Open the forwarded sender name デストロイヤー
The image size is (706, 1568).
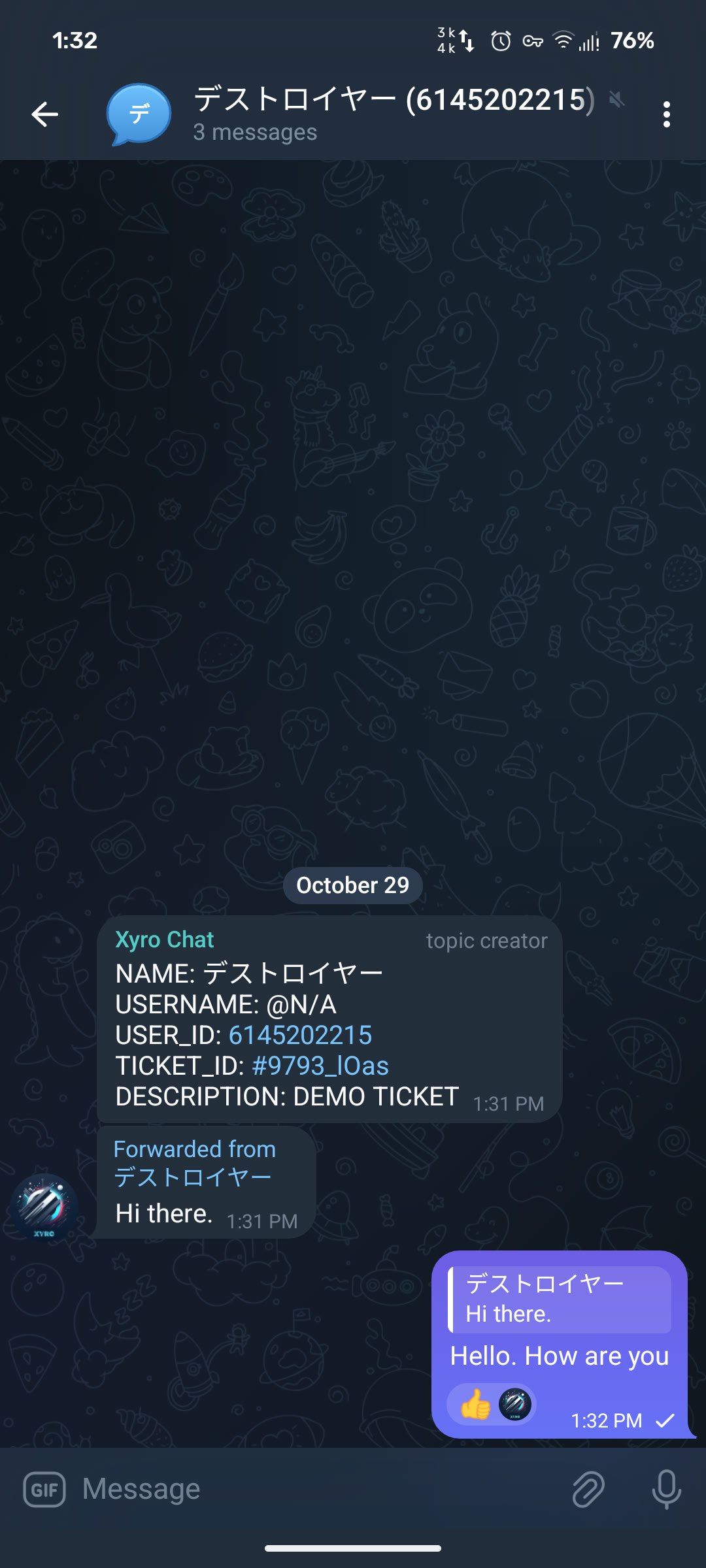[x=193, y=1177]
